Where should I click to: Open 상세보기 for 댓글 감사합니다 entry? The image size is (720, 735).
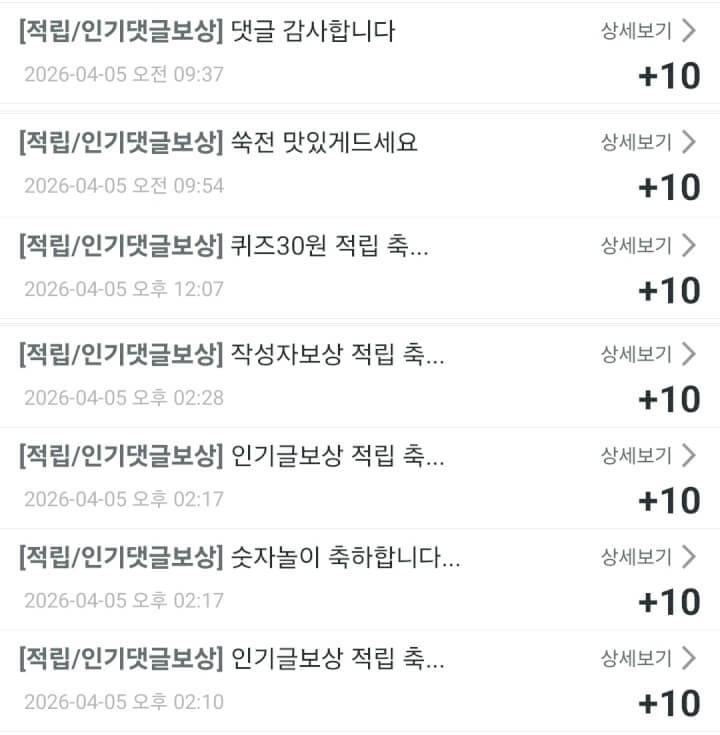click(647, 31)
